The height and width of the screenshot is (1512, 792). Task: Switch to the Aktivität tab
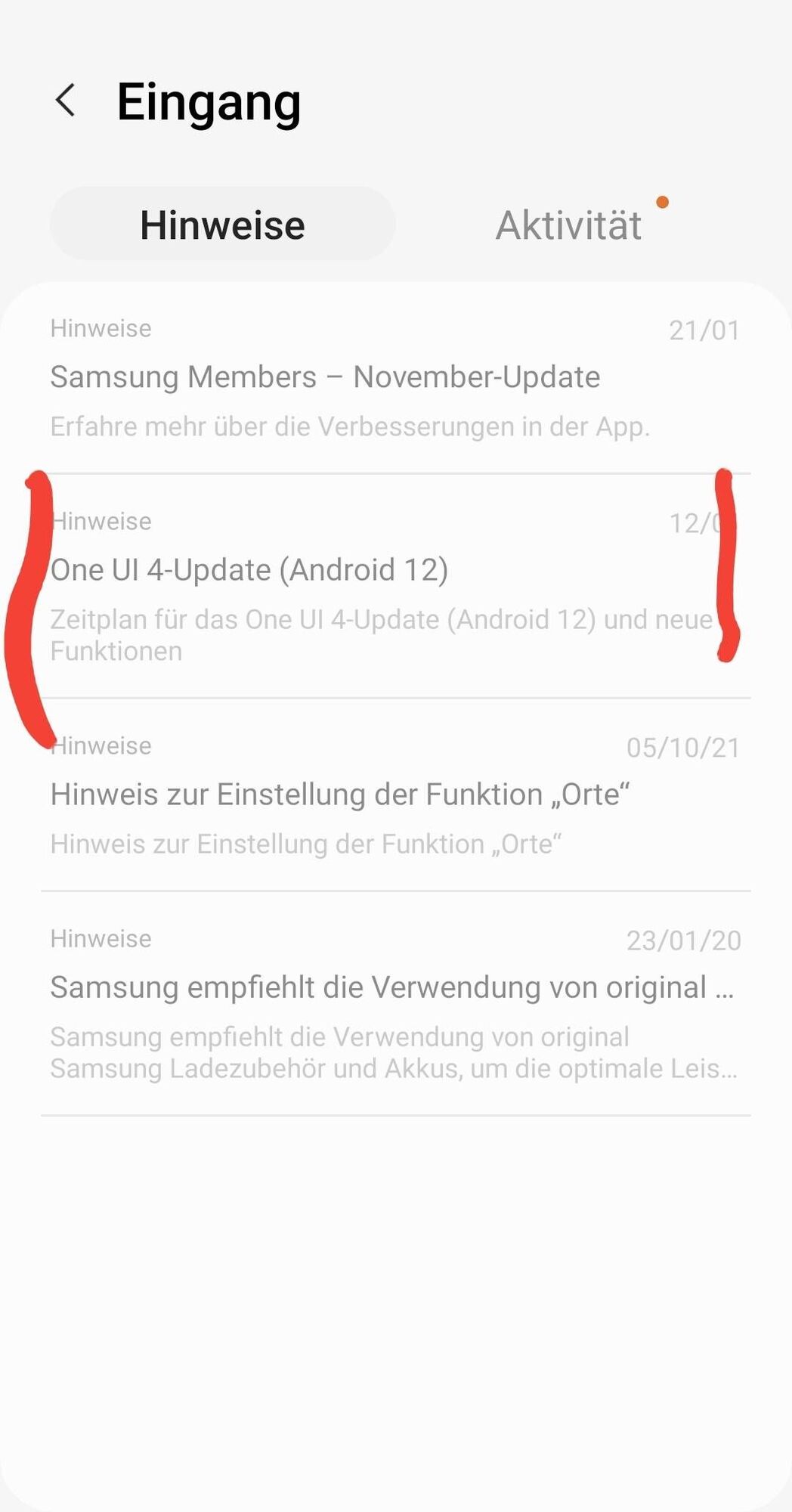click(x=569, y=225)
